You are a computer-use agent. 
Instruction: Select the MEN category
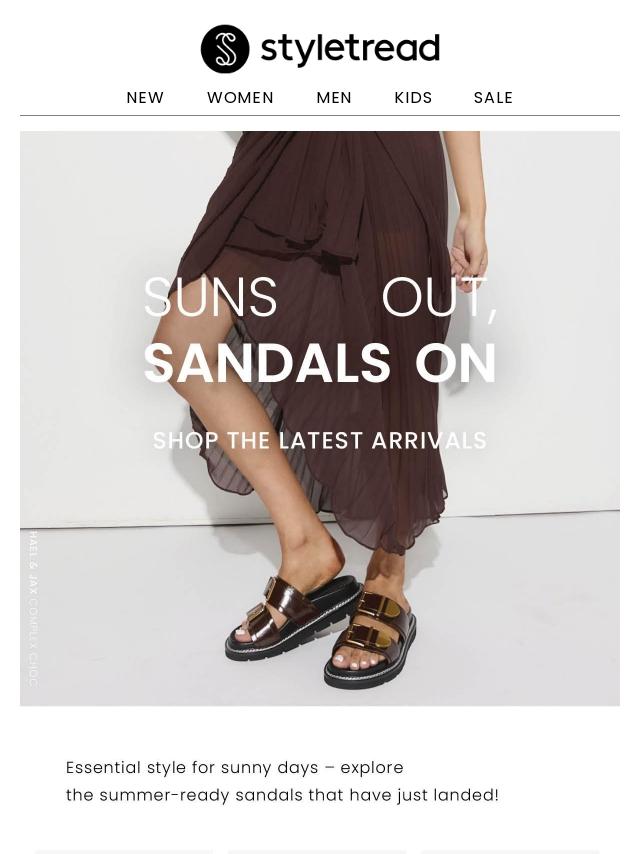tap(334, 98)
